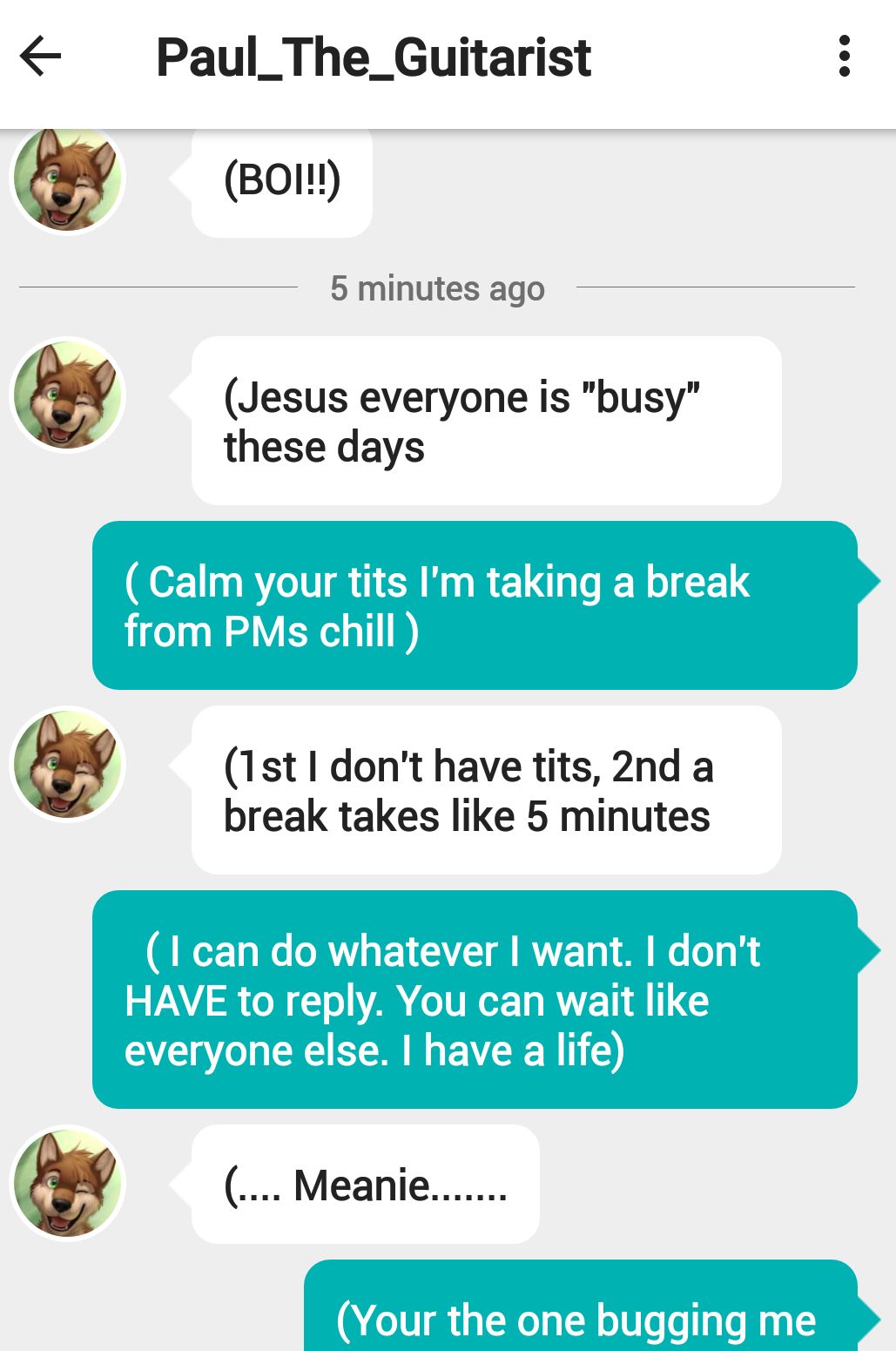The image size is (896, 1351).
Task: Open Paul's avatar beside the BOI!! message
Action: pos(68,180)
